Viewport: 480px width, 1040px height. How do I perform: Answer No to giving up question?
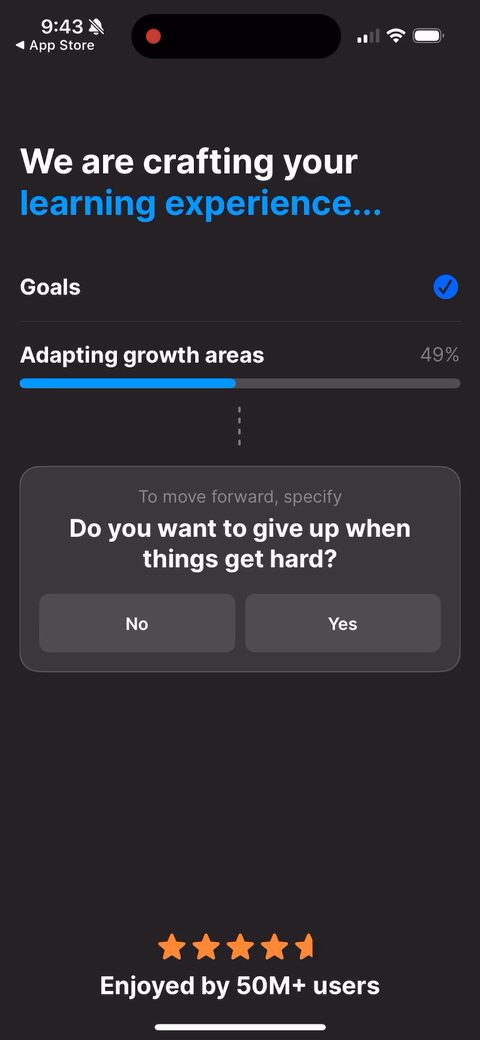(x=137, y=623)
